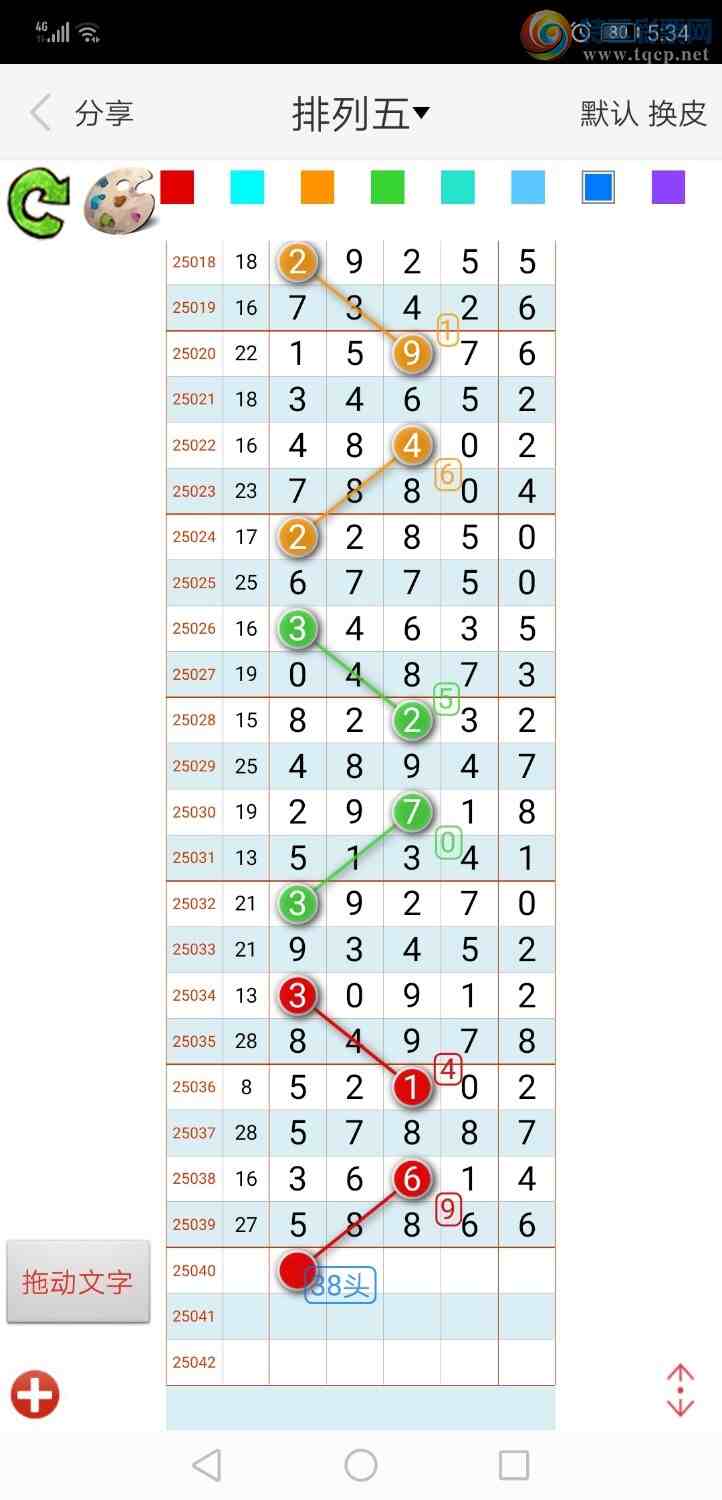Screen dimensions: 722x1500
Task: Tap the 拖动文字 button
Action: point(78,1282)
